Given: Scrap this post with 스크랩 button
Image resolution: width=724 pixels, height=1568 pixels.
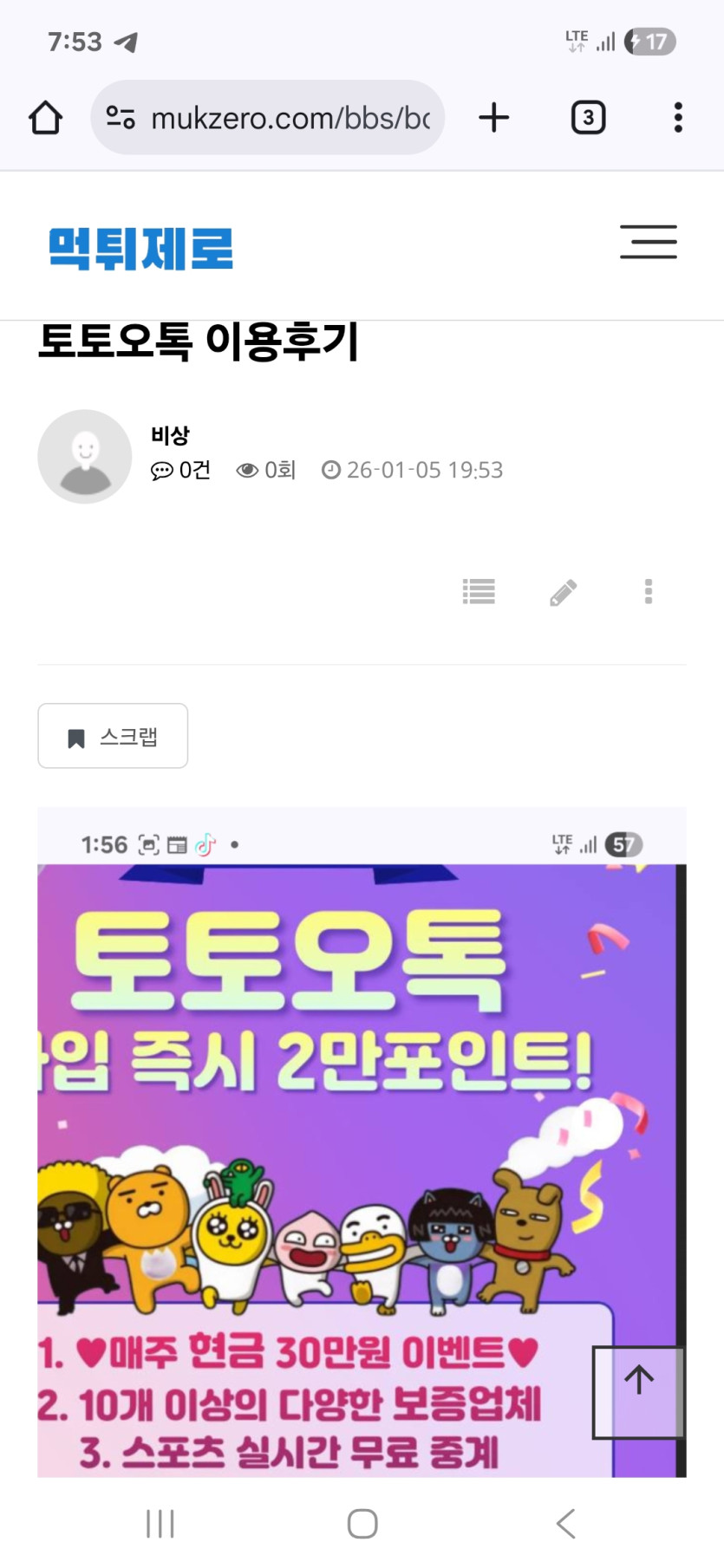Looking at the screenshot, I should (x=113, y=736).
